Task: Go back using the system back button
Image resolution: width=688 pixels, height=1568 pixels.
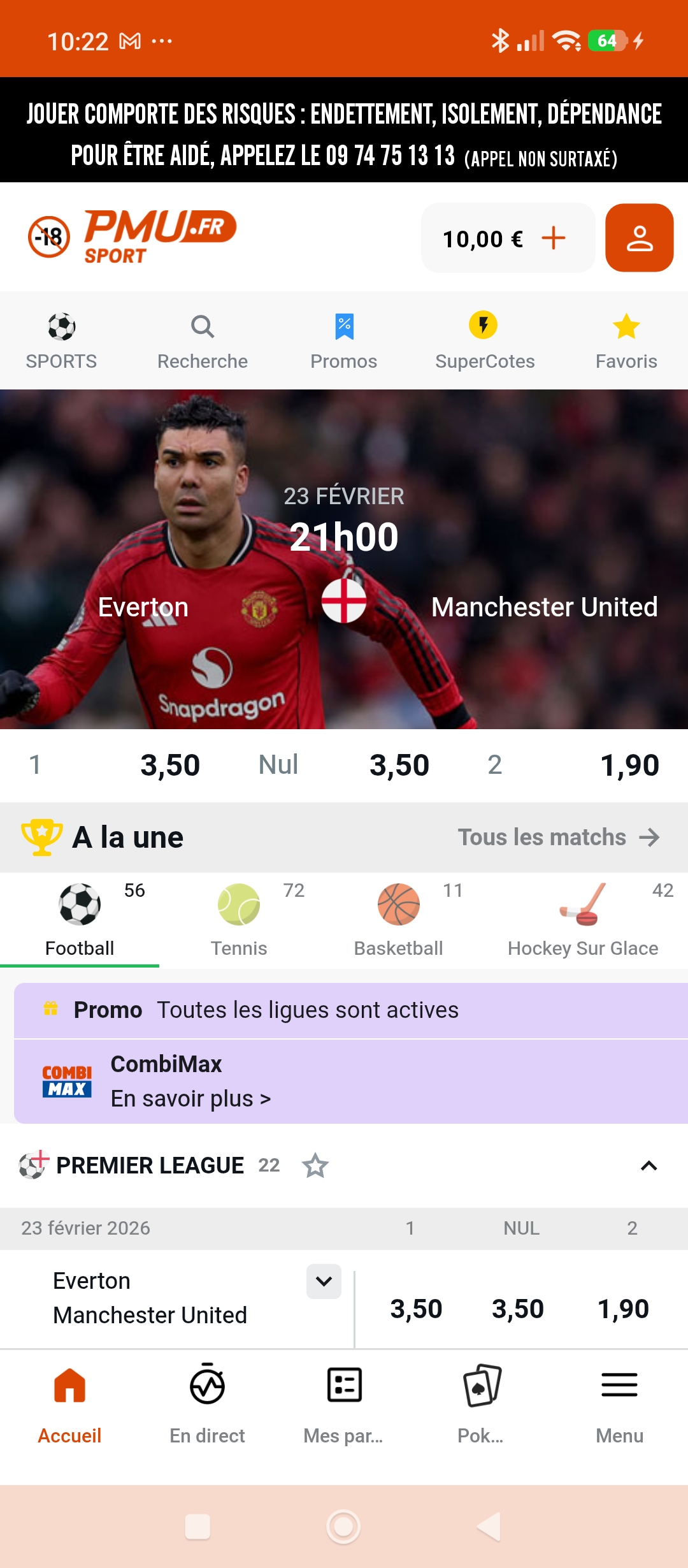Action: (489, 1527)
